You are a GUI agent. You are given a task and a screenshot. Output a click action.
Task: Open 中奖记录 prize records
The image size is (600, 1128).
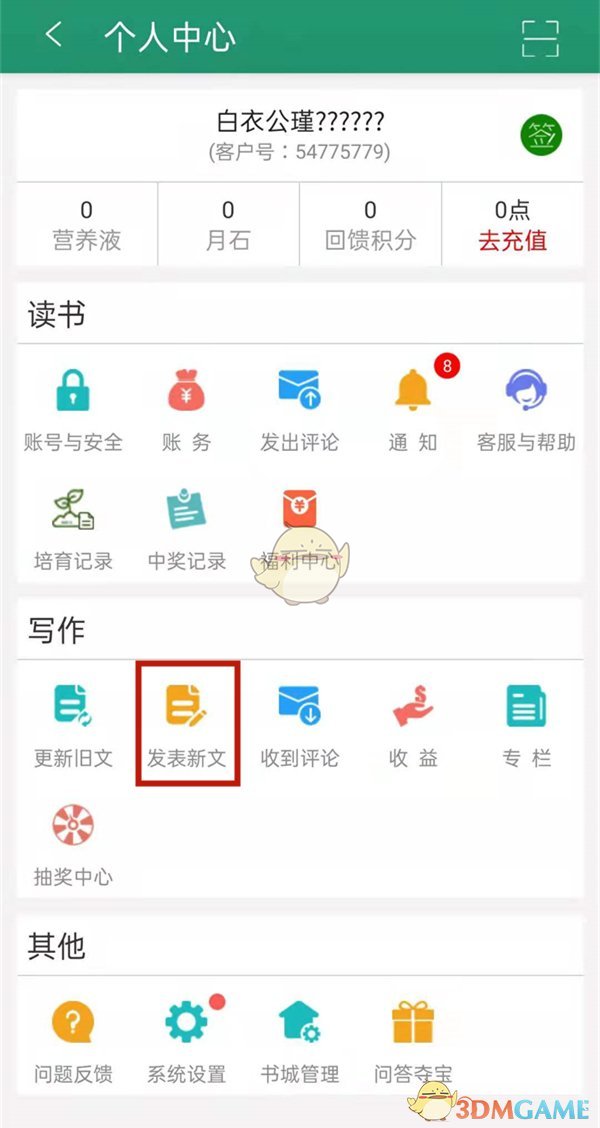pos(186,527)
